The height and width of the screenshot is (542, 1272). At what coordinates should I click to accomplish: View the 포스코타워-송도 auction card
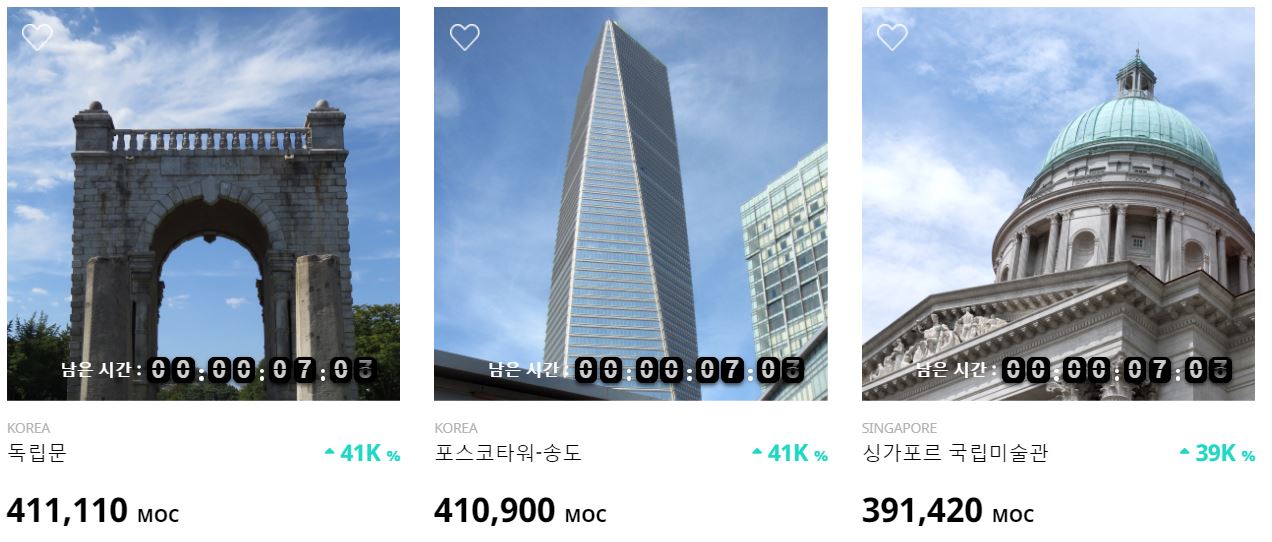tap(630, 220)
